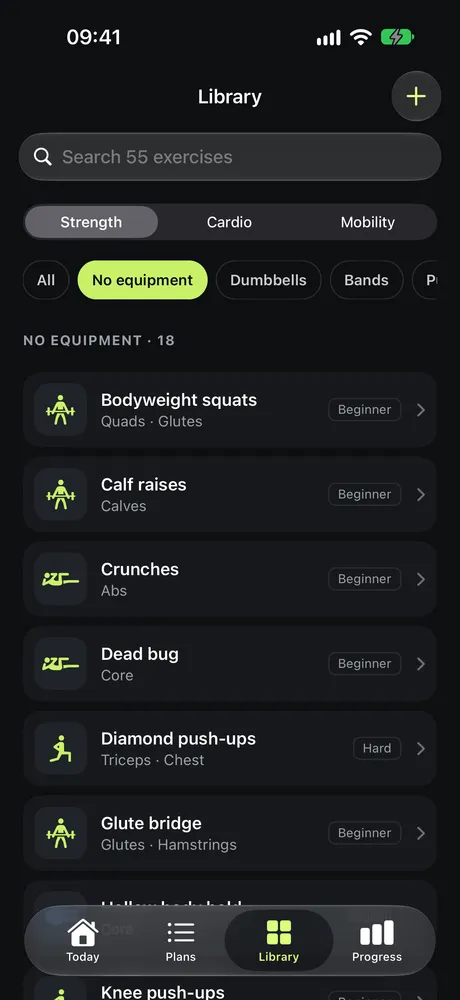Select the Strength segment
Viewport: 460px width, 1000px height.
(91, 222)
